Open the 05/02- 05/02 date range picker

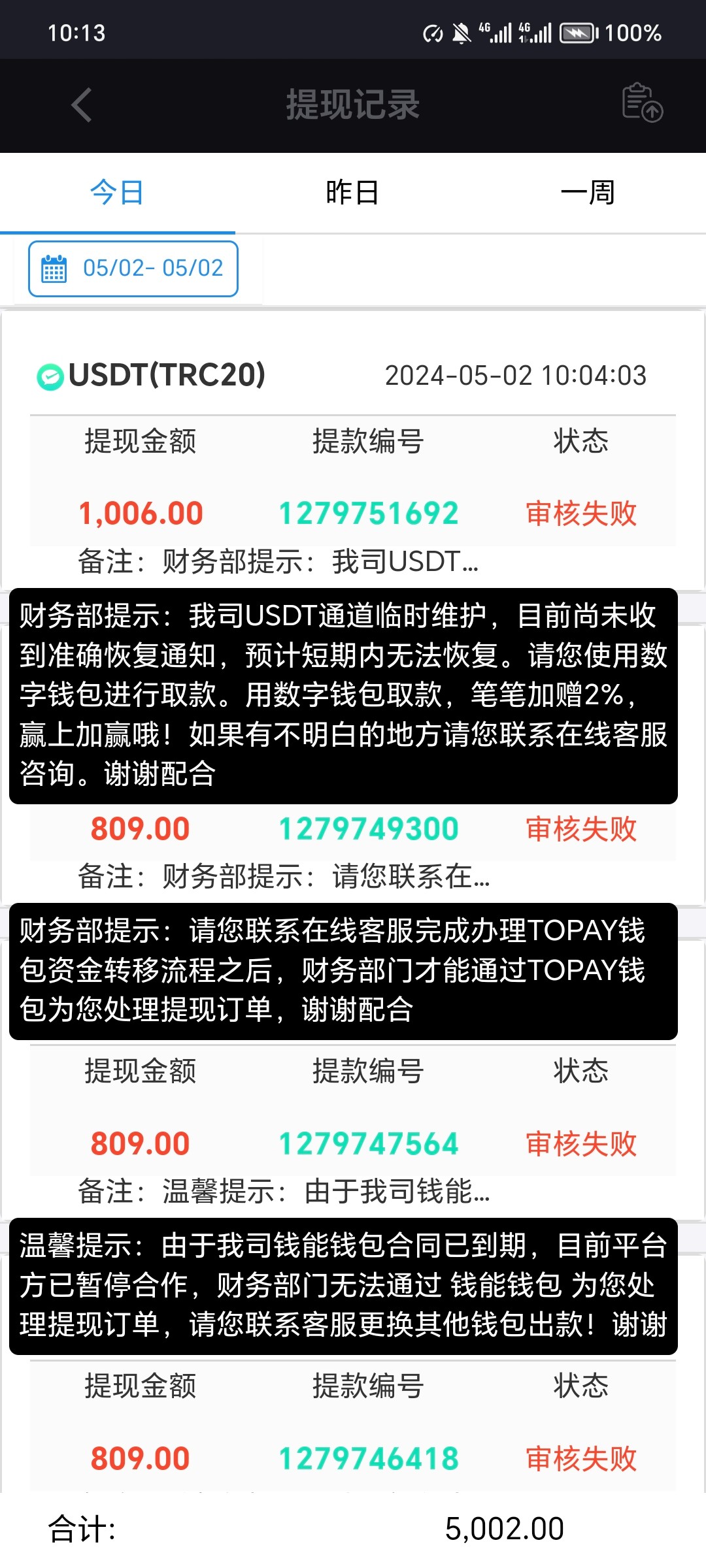pyautogui.click(x=133, y=269)
